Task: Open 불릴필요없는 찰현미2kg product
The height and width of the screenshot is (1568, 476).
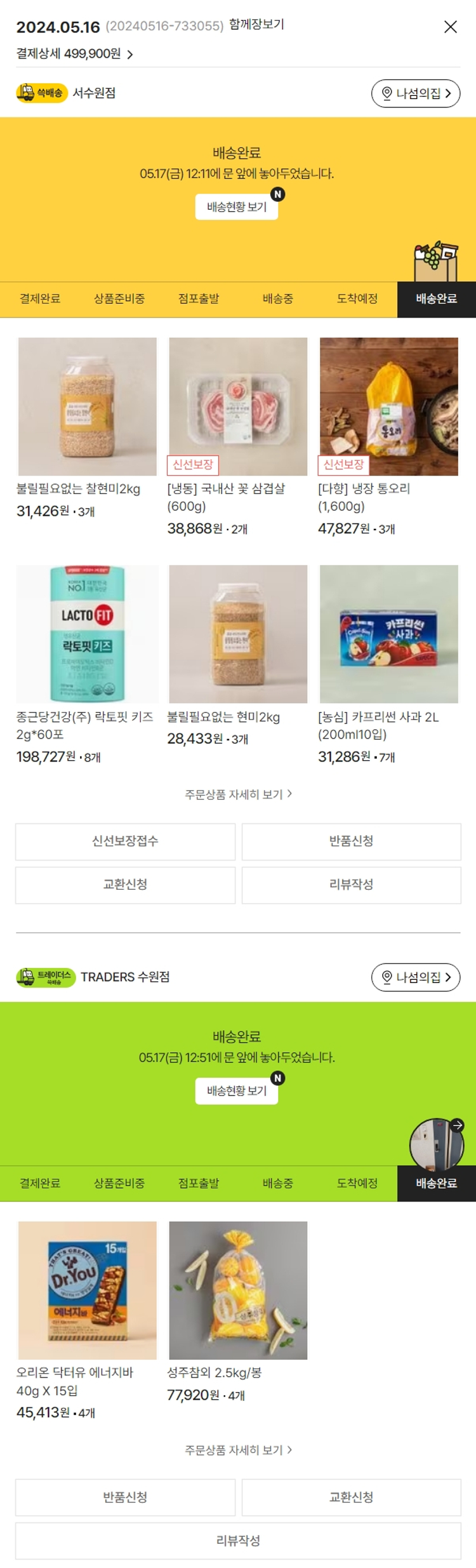Action: (87, 406)
